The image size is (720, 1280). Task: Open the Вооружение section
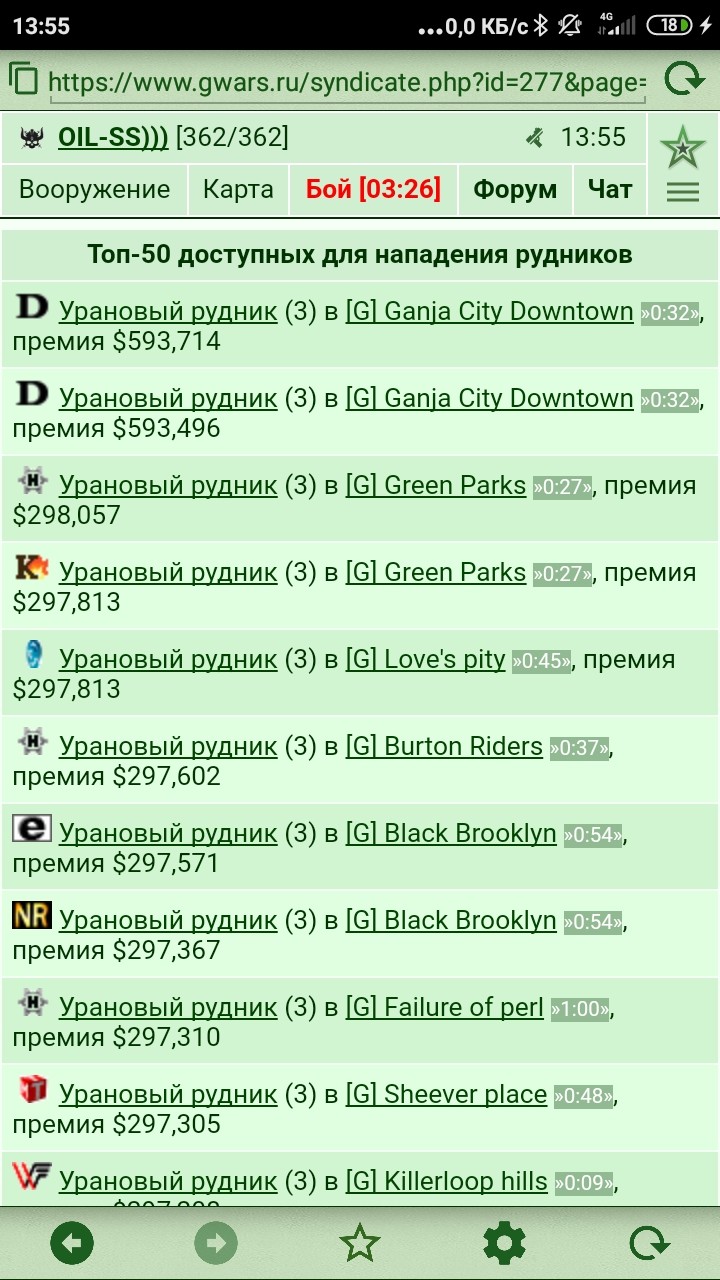tap(95, 189)
